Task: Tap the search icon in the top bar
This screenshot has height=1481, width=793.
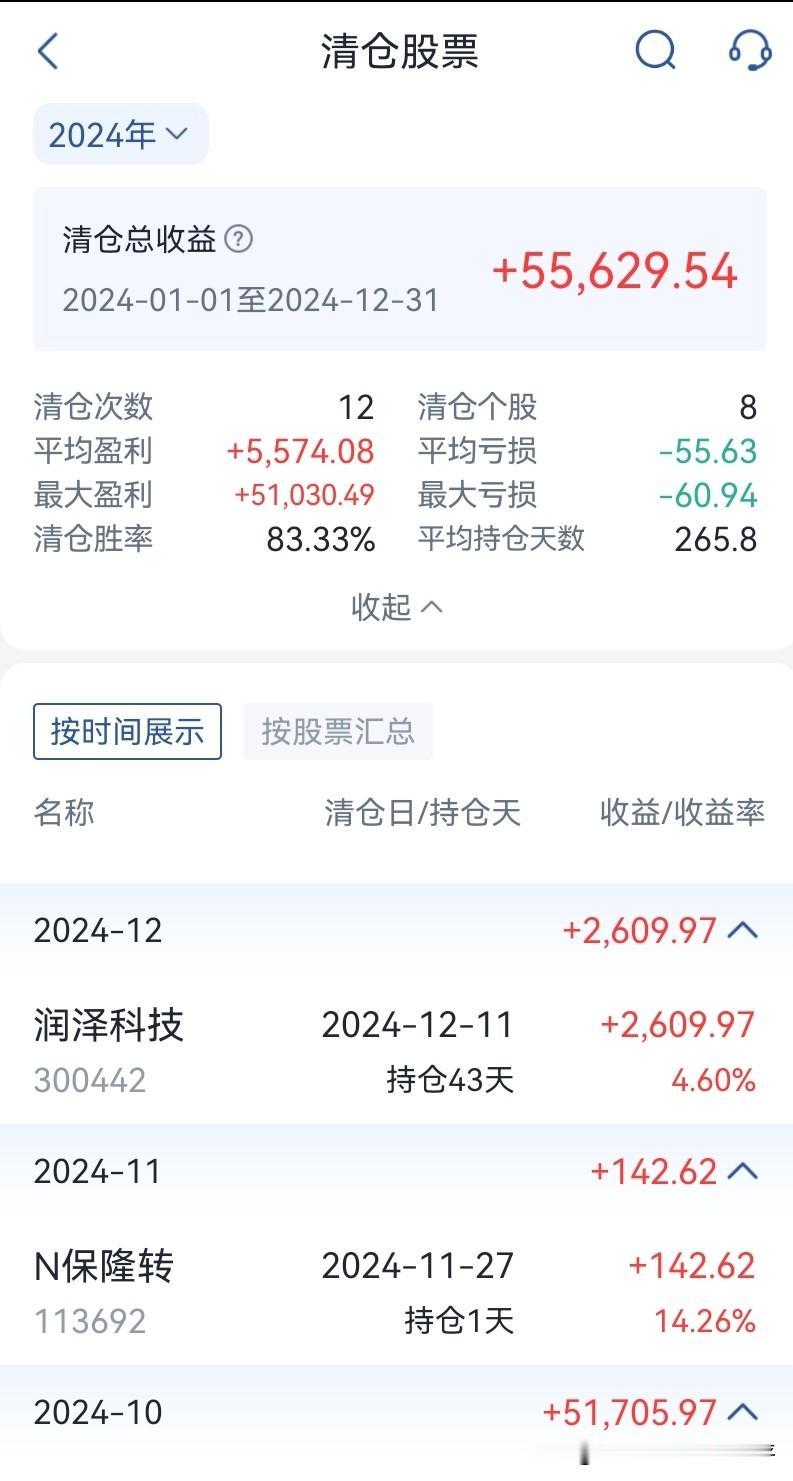Action: (654, 51)
